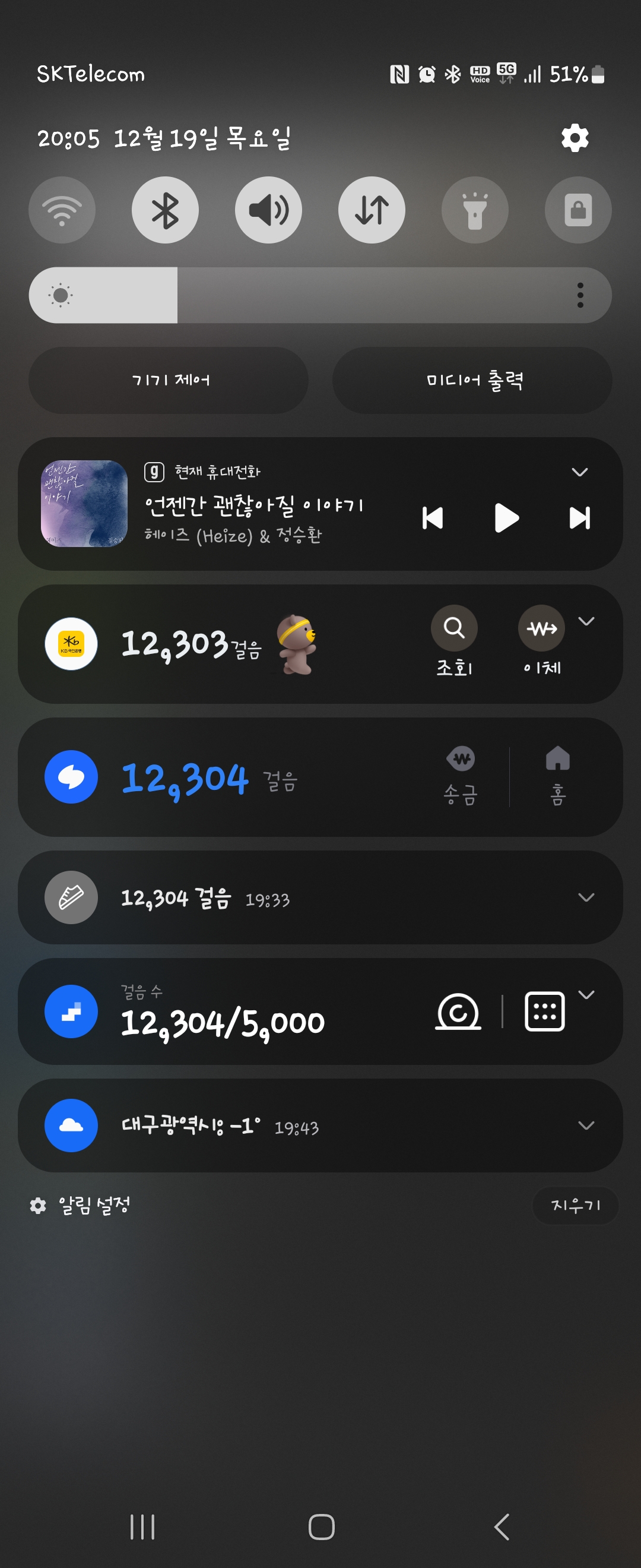Open 미디어 출력 media output

[472, 381]
